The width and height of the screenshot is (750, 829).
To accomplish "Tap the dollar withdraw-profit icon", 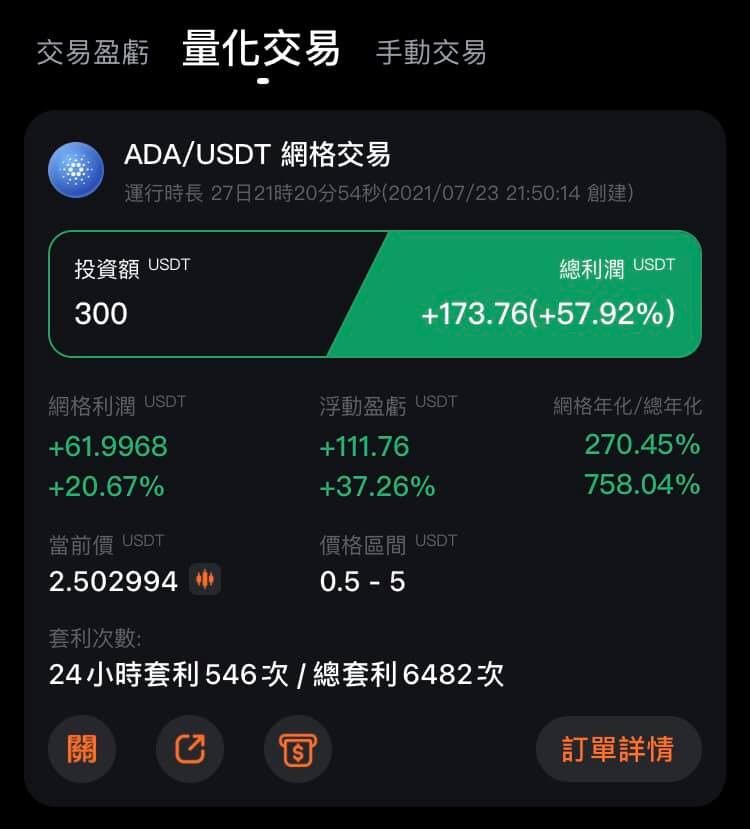I will tap(298, 749).
